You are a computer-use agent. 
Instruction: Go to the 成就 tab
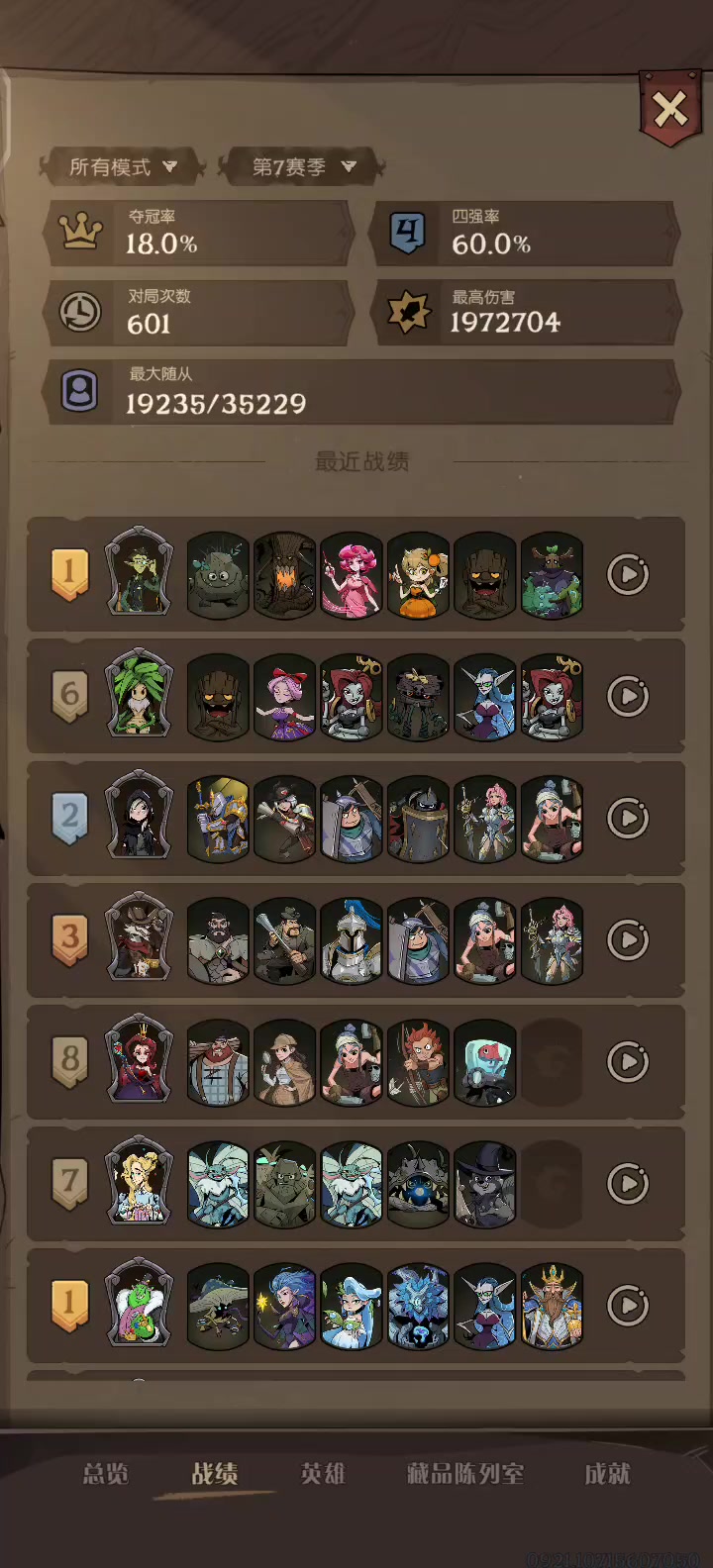pos(607,1474)
